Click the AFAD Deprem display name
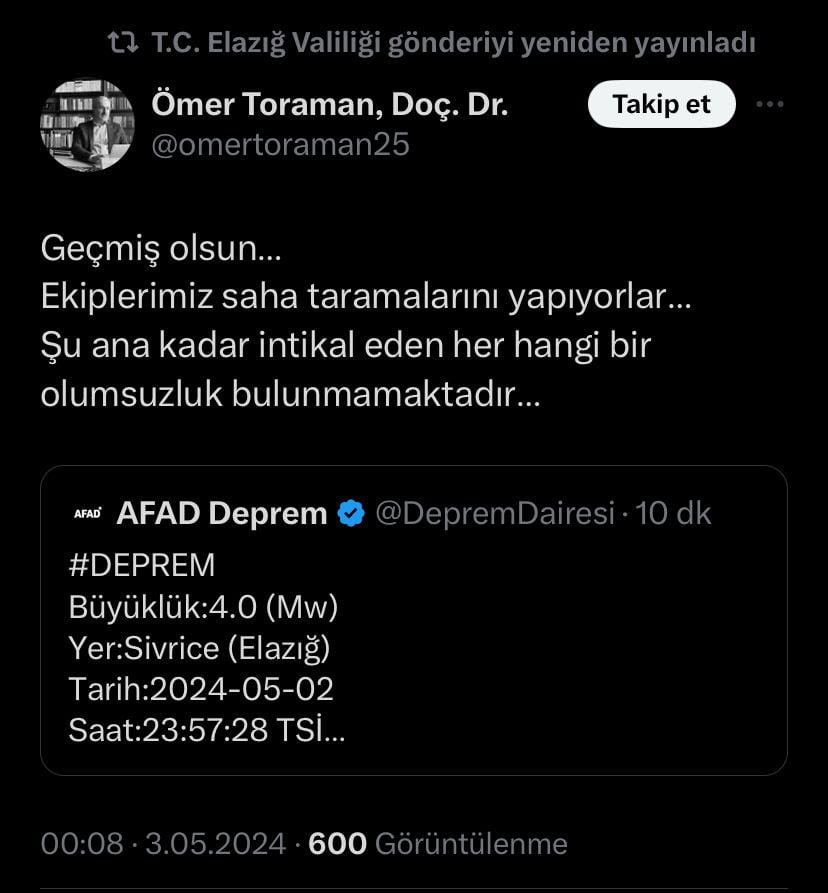Viewport: 828px width, 893px height. click(224, 513)
